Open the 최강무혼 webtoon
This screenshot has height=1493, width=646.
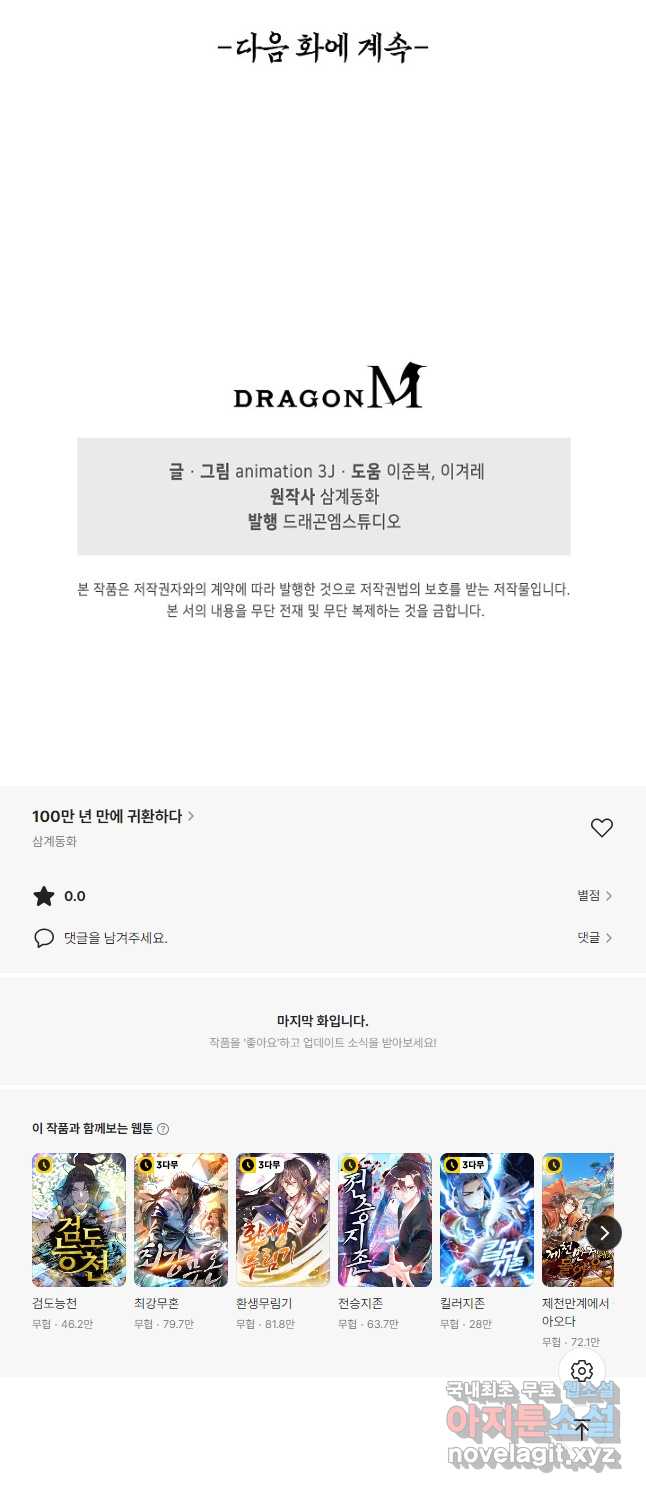tap(181, 1220)
